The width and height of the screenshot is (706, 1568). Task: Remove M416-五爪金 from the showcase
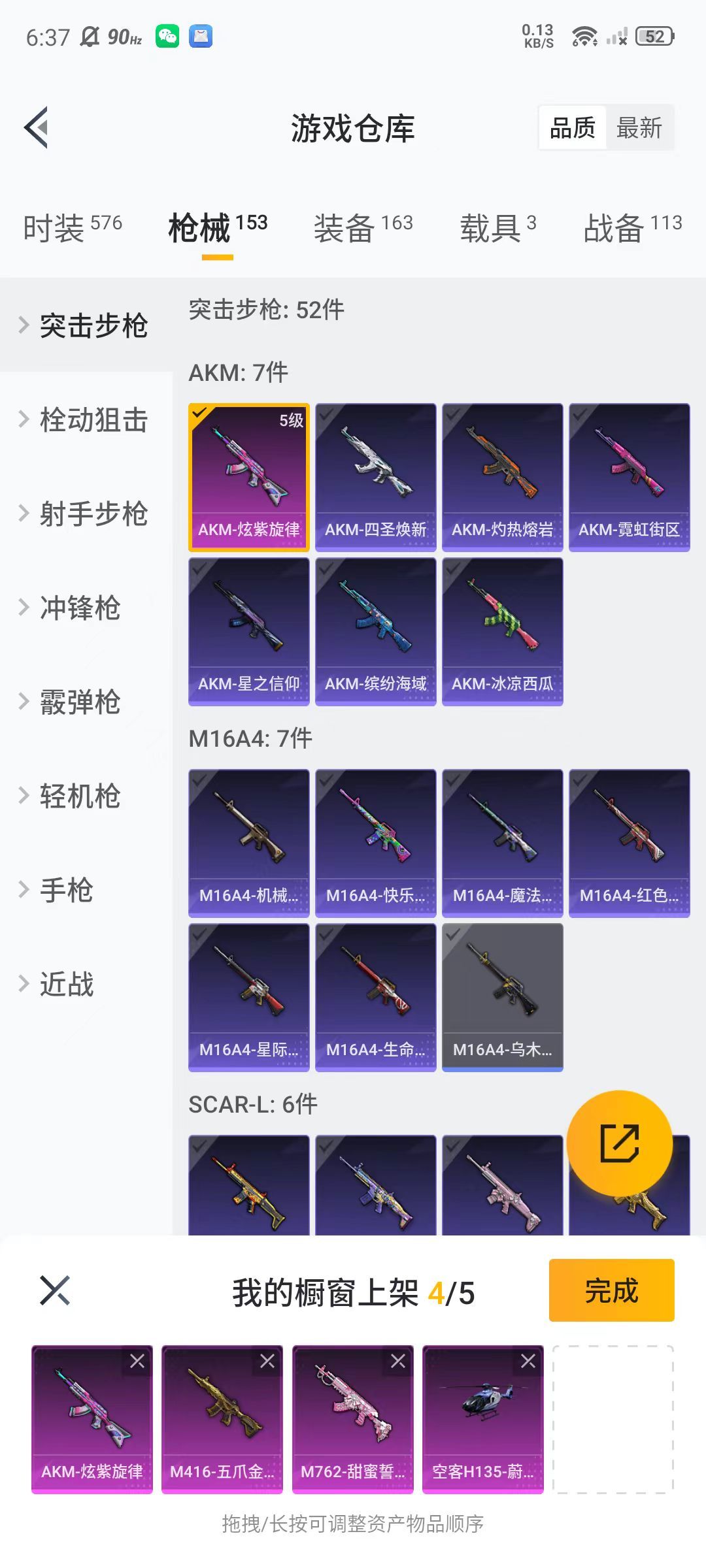pos(267,1362)
